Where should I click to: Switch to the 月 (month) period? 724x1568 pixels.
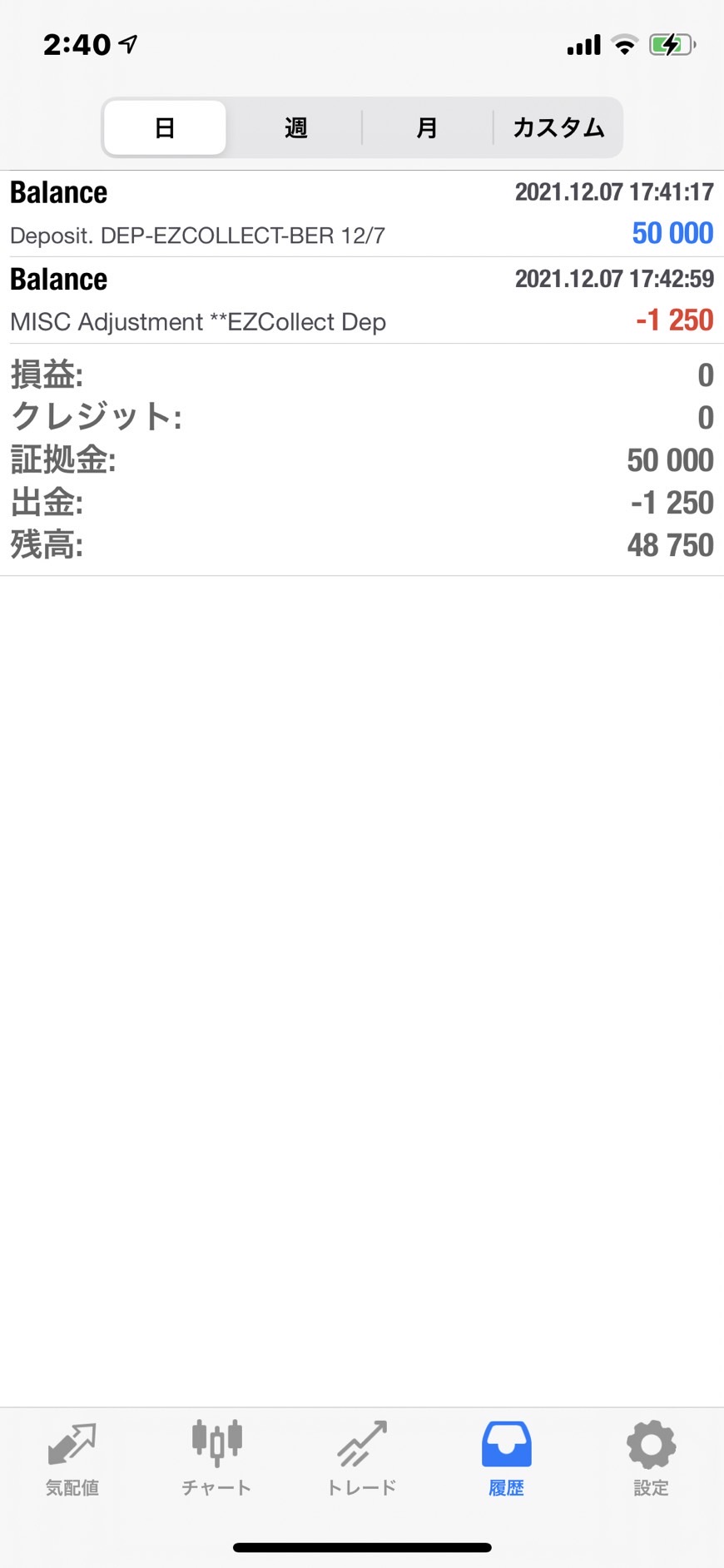[427, 127]
